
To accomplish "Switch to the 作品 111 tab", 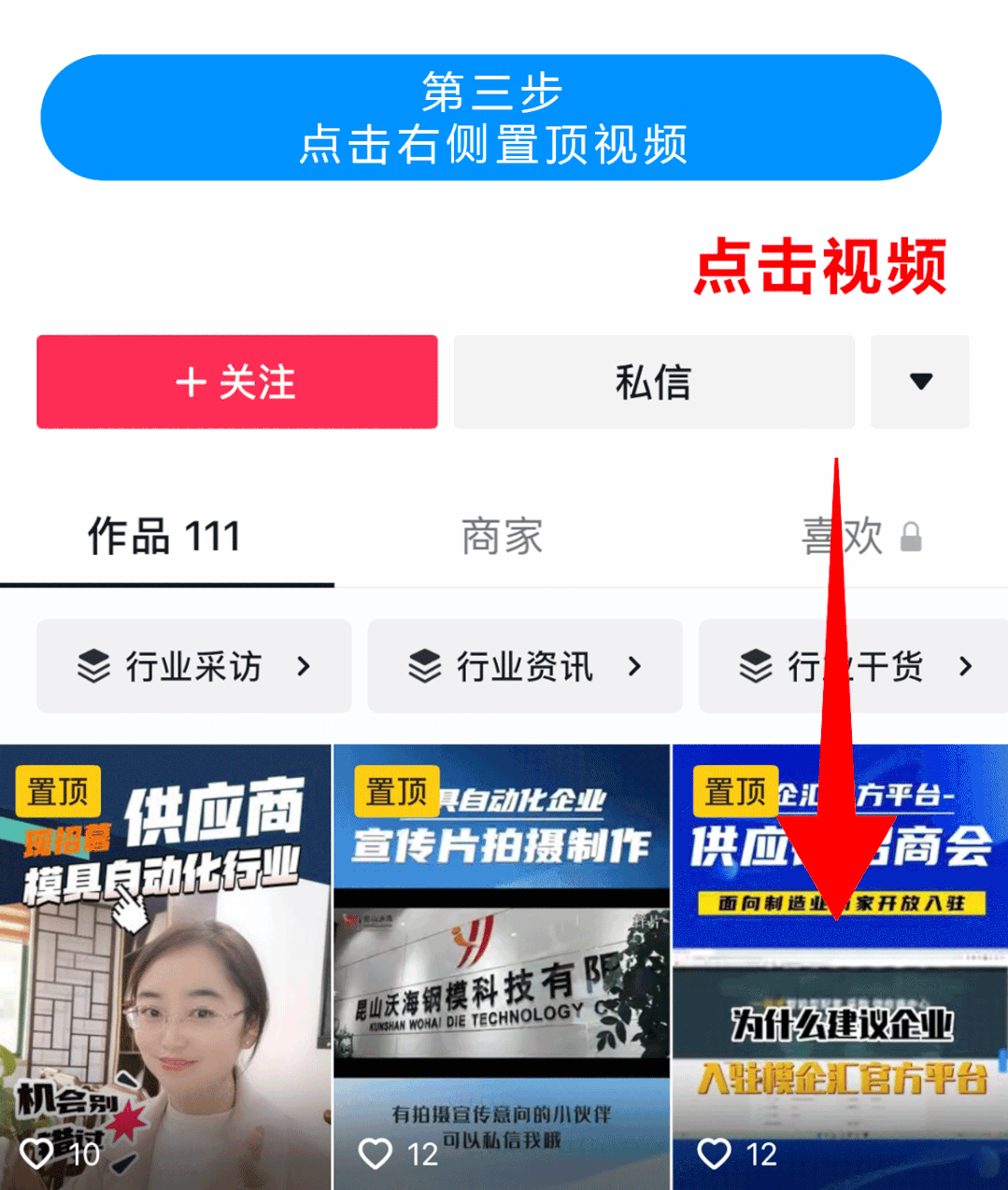I will point(165,537).
